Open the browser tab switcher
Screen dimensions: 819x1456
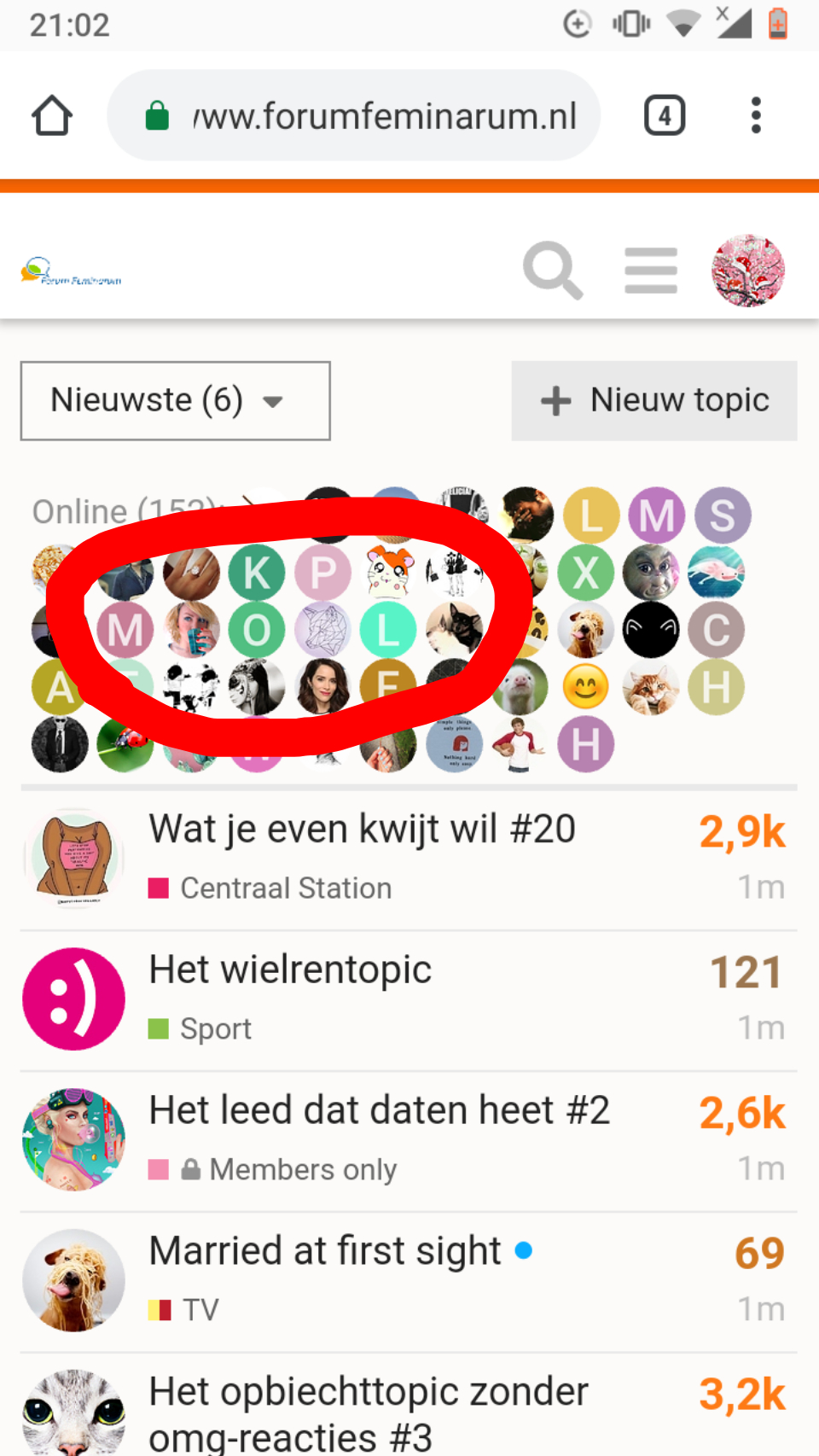[x=665, y=115]
